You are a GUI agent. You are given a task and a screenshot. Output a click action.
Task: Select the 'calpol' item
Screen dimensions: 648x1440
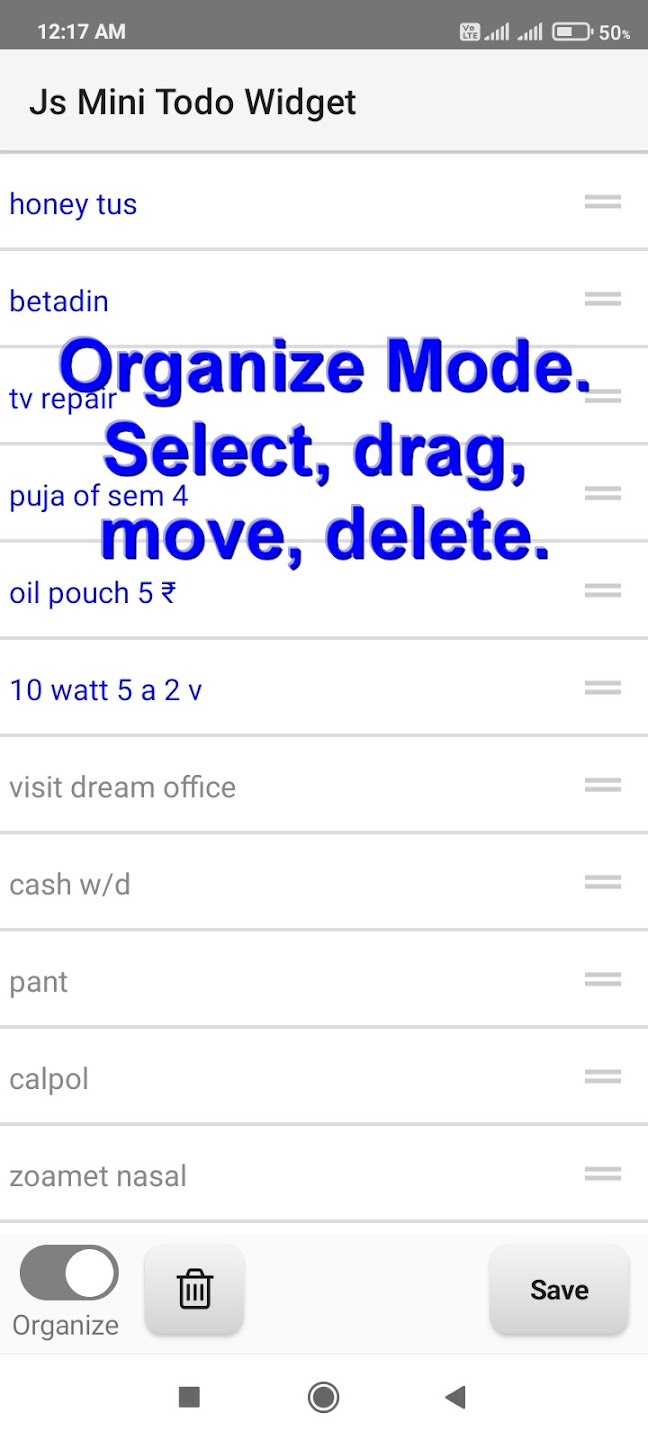click(x=49, y=1078)
